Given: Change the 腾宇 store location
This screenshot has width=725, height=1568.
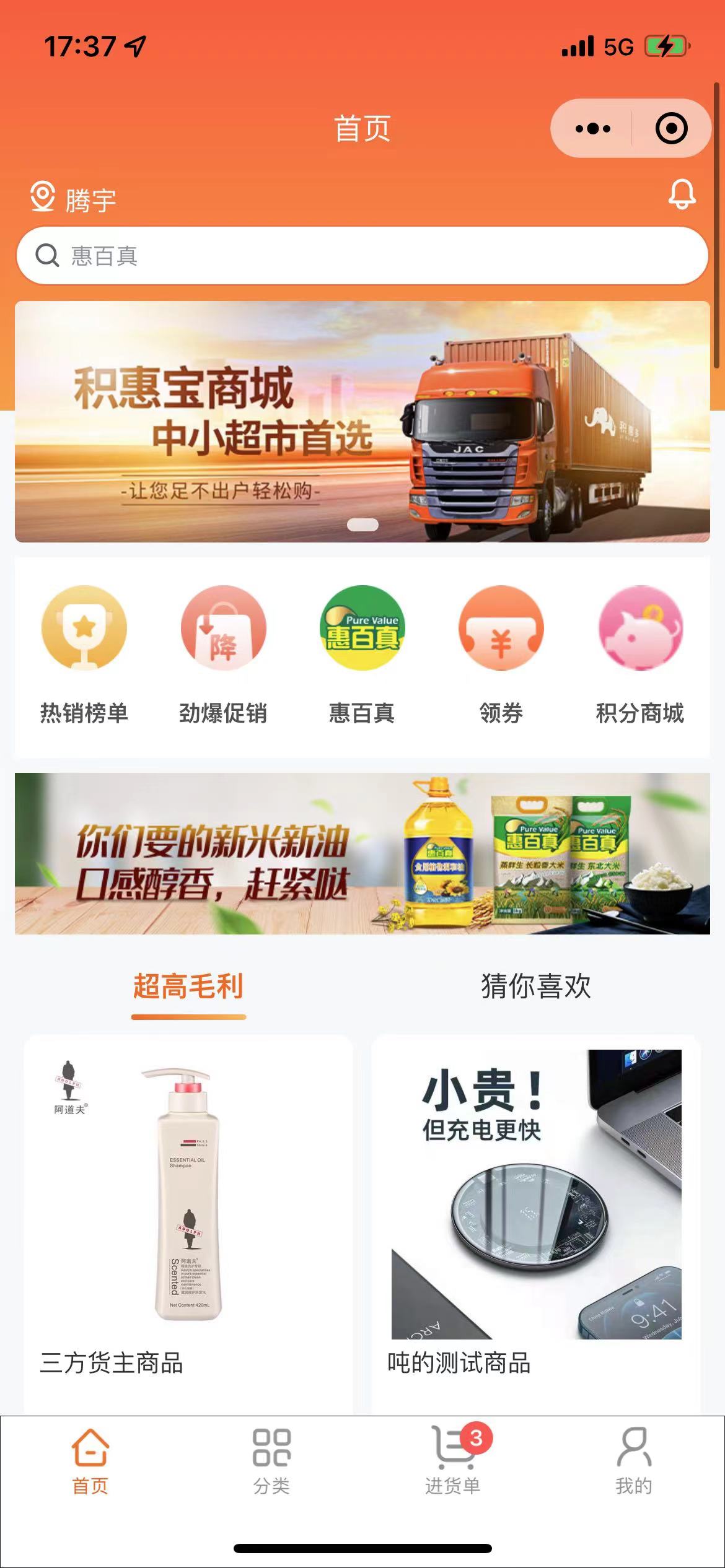Looking at the screenshot, I should [x=73, y=199].
